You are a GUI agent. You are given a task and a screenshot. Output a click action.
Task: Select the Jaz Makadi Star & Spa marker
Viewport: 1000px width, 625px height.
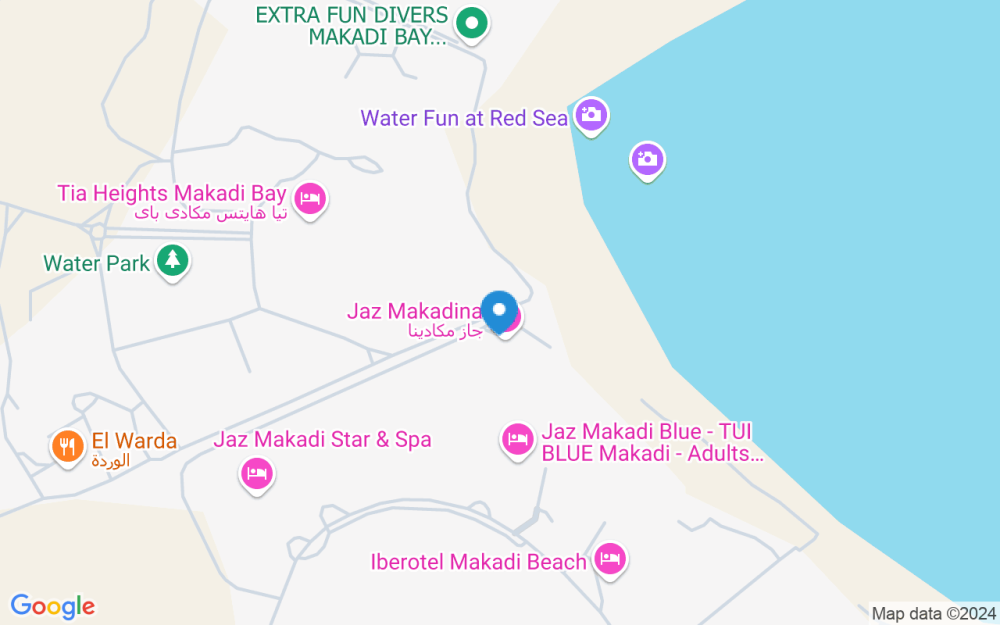(257, 474)
